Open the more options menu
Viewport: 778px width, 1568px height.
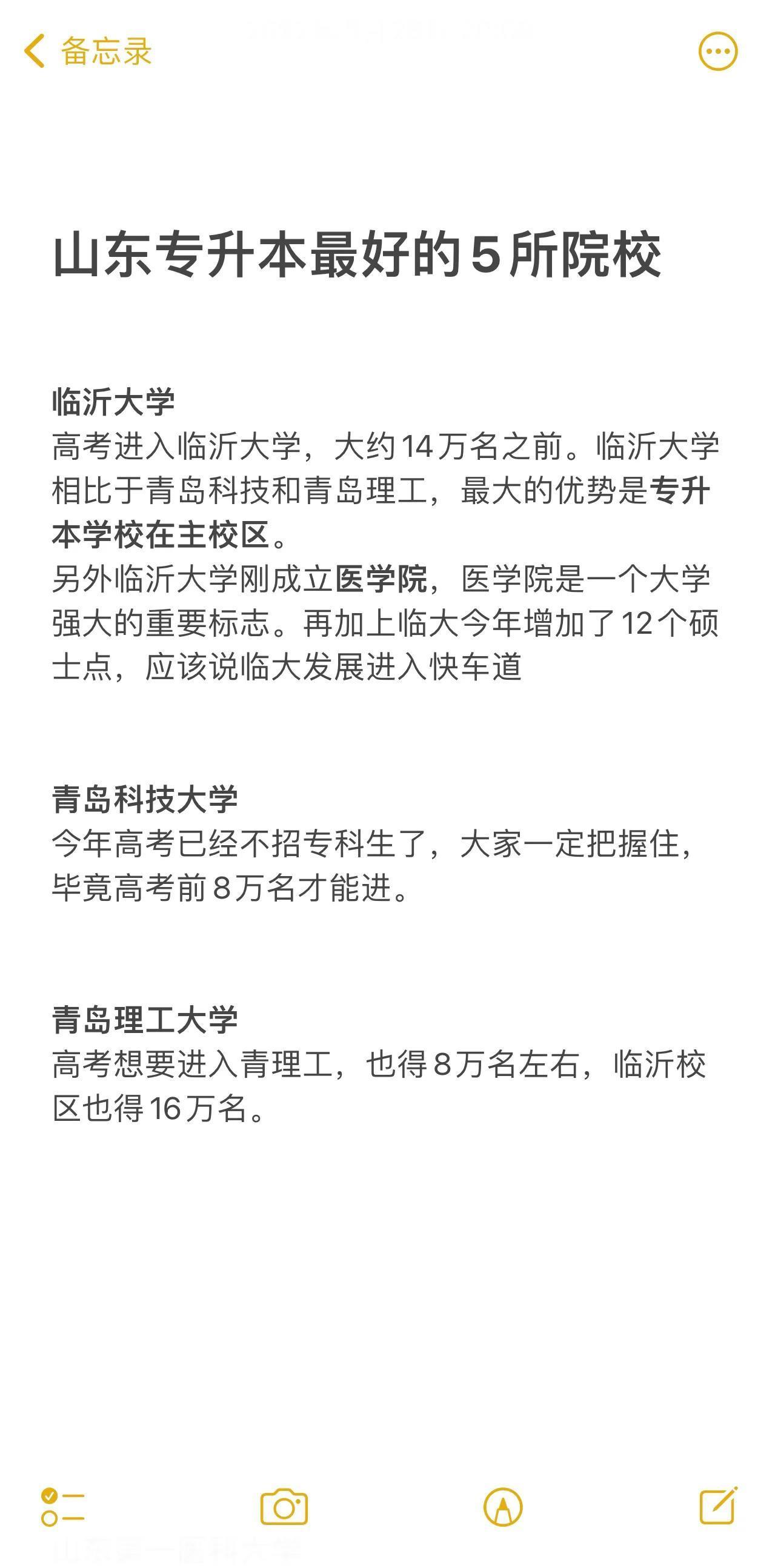click(x=718, y=51)
